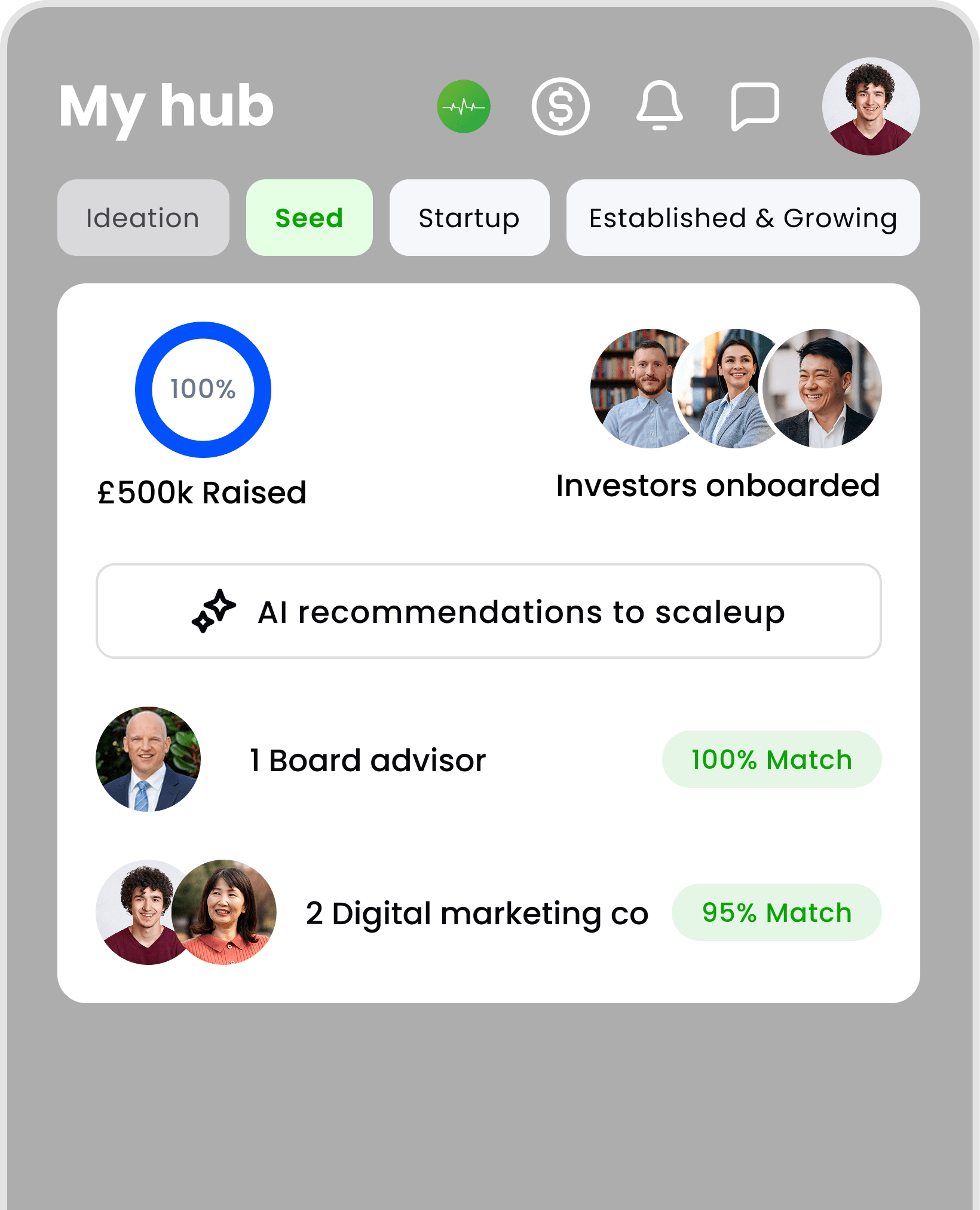
Task: Open the messages chat icon
Action: coord(755,106)
